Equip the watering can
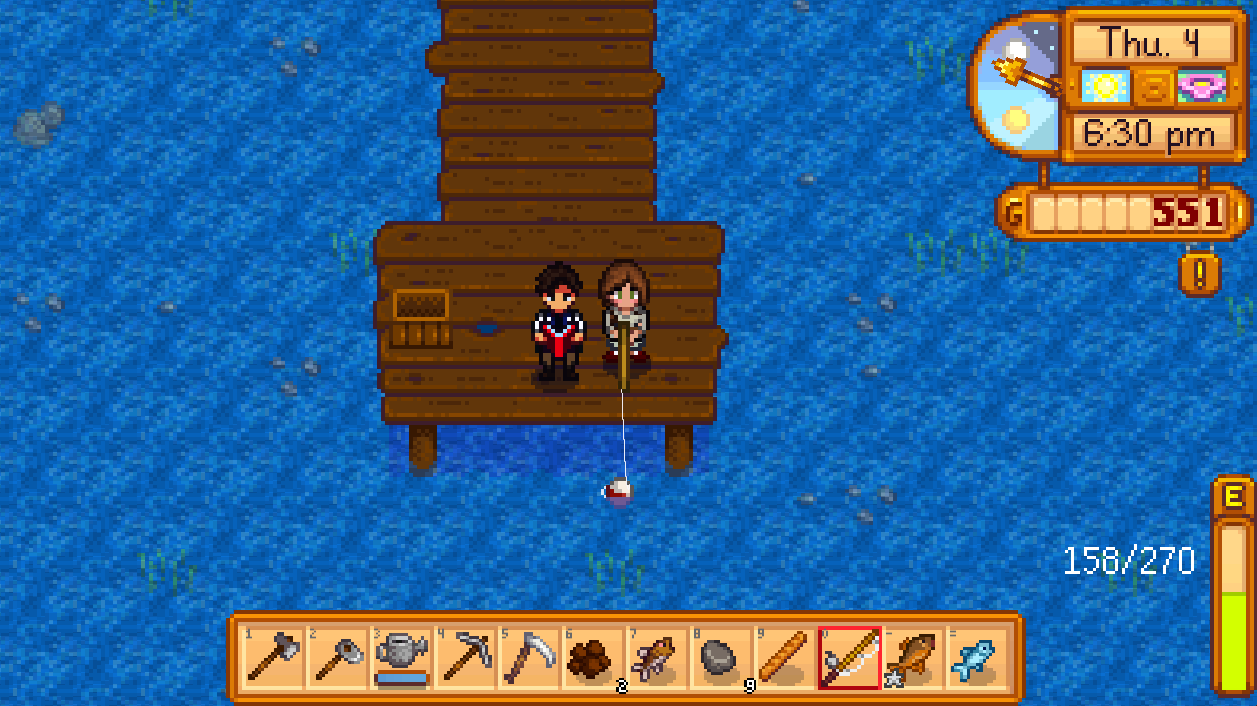The width and height of the screenshot is (1257, 706). coord(401,657)
